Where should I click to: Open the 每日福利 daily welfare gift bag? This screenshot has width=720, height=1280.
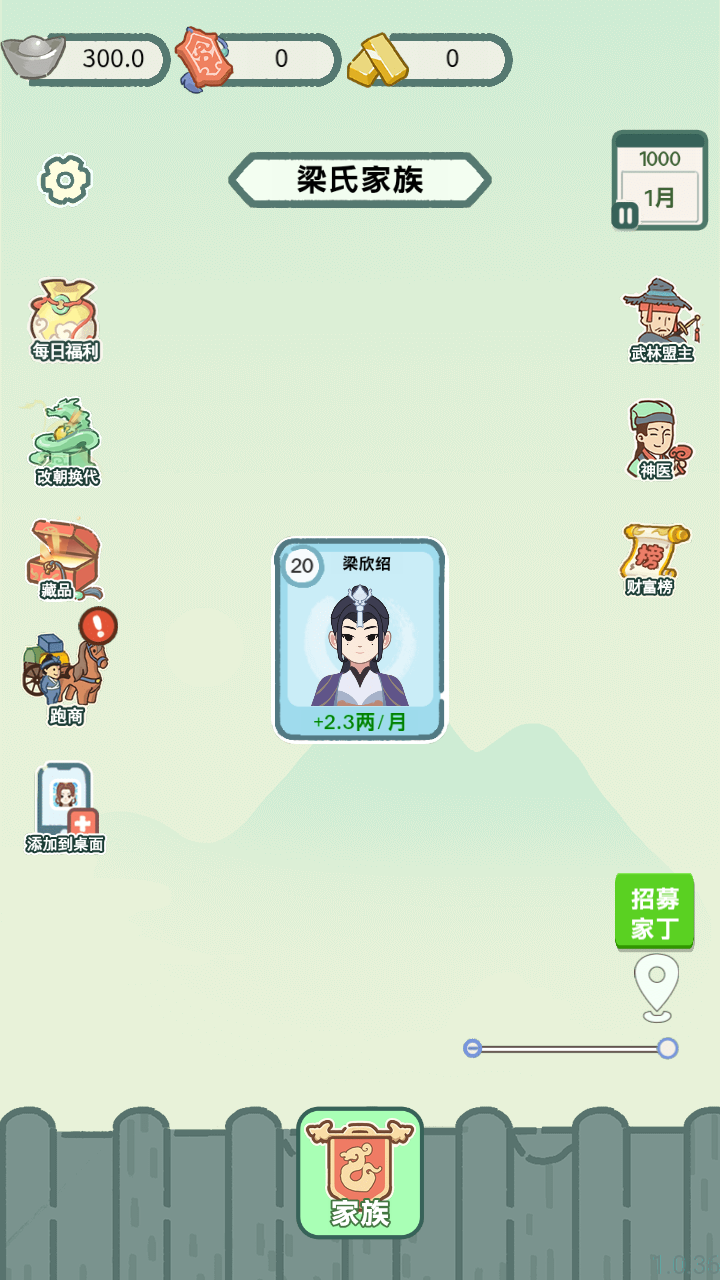point(63,315)
